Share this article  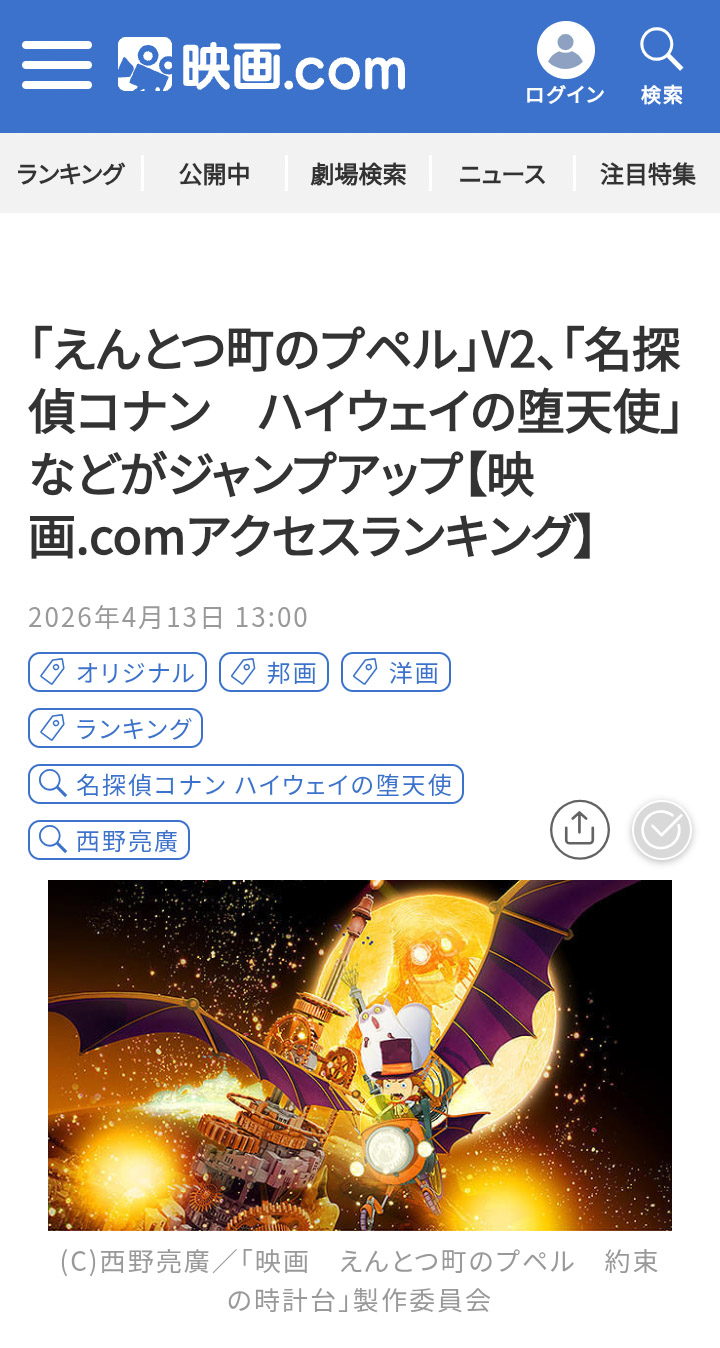pos(580,829)
